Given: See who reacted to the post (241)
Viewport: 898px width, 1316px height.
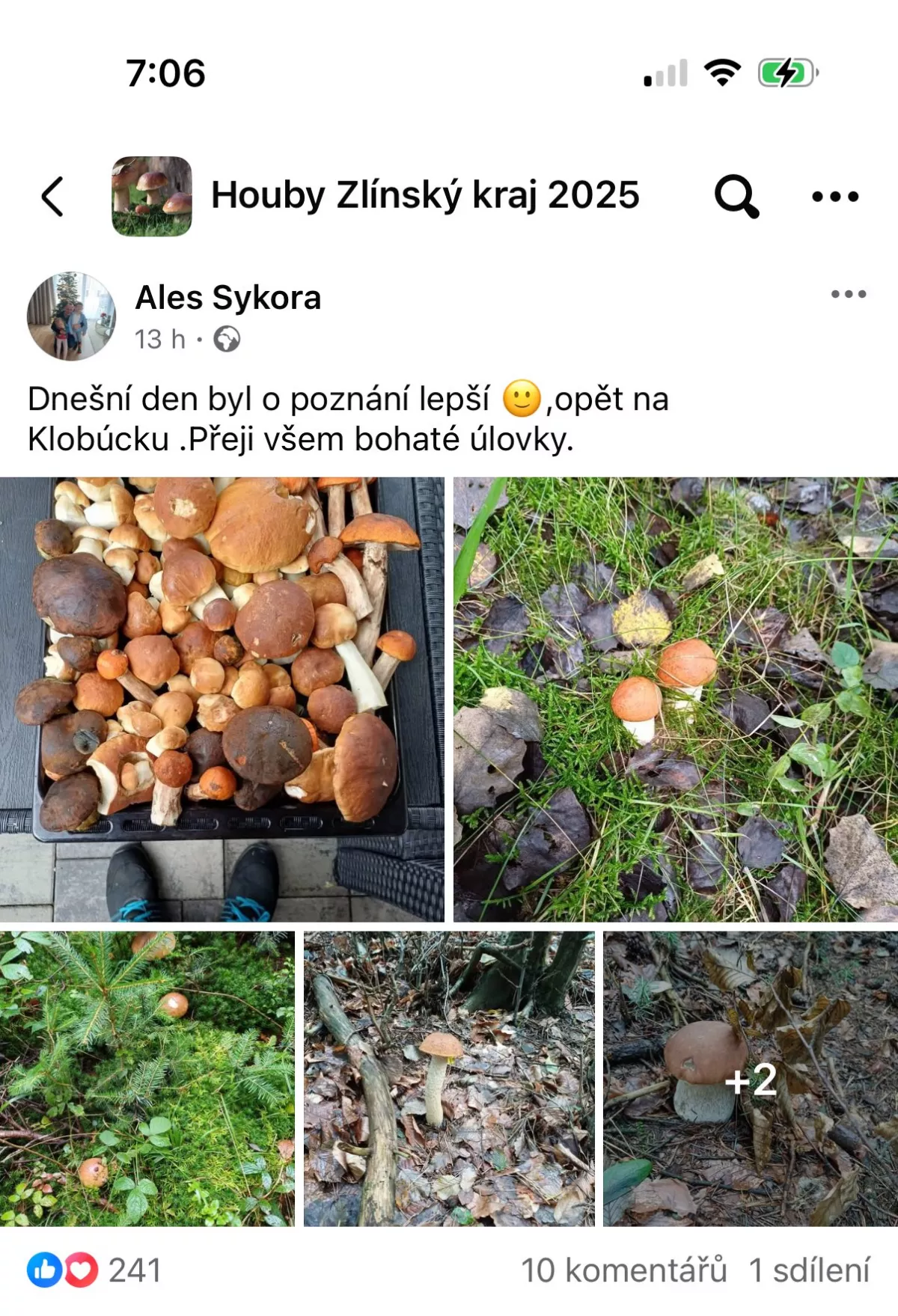Looking at the screenshot, I should point(95,1270).
